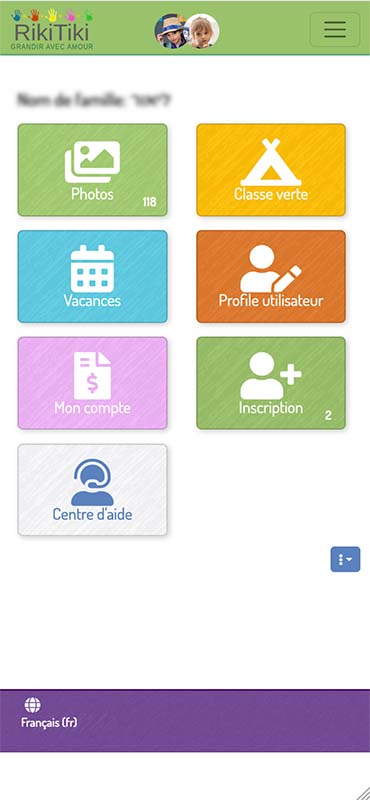This screenshot has height=800, width=370.
Task: Open Centre d'aide
Action: (92, 490)
